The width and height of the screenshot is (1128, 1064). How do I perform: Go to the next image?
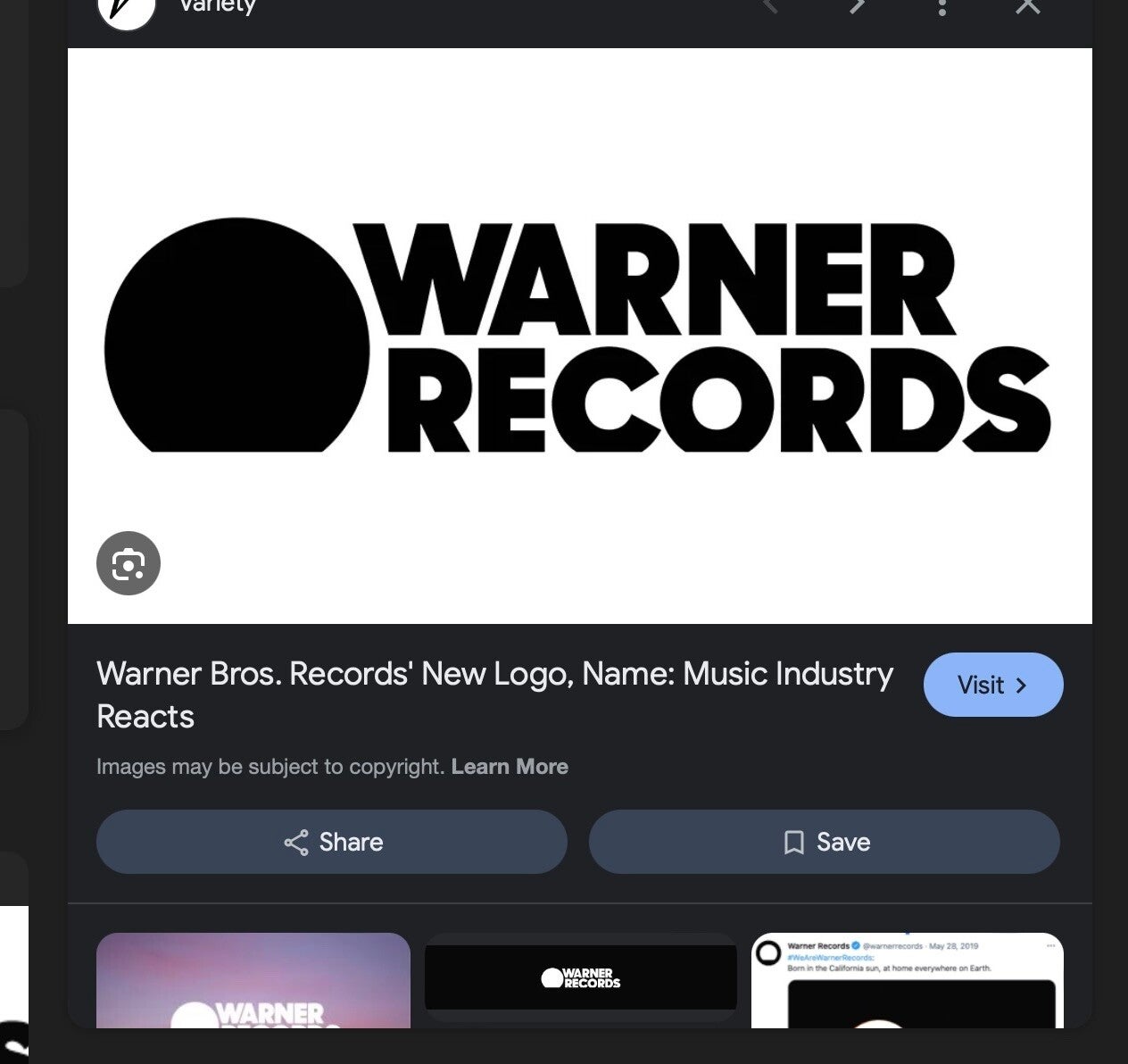857,7
